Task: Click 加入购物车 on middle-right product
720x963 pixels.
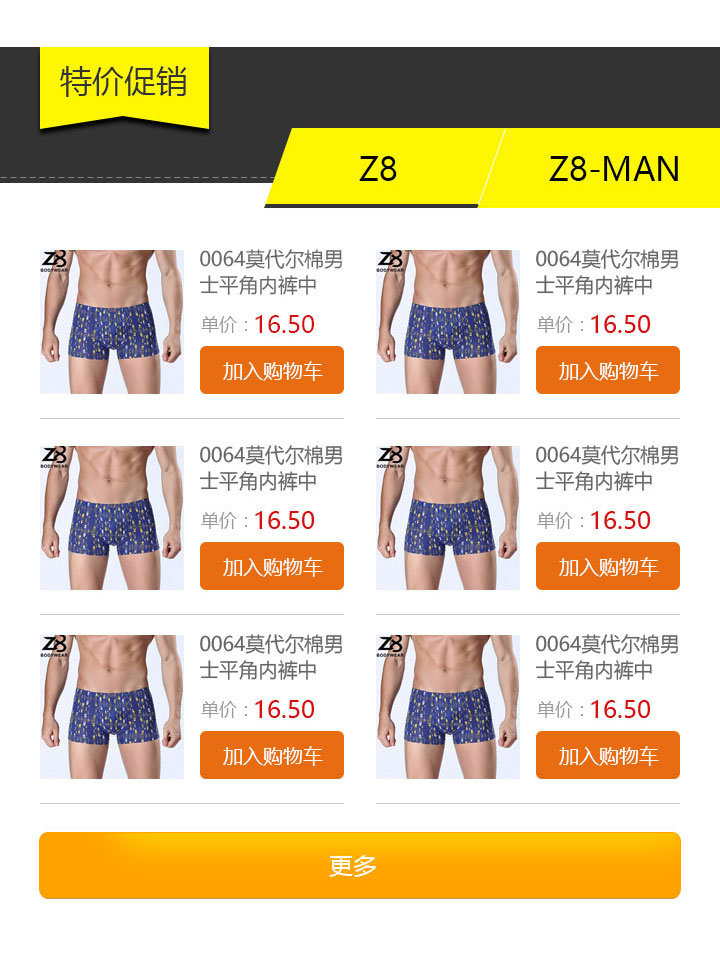Action: [608, 565]
